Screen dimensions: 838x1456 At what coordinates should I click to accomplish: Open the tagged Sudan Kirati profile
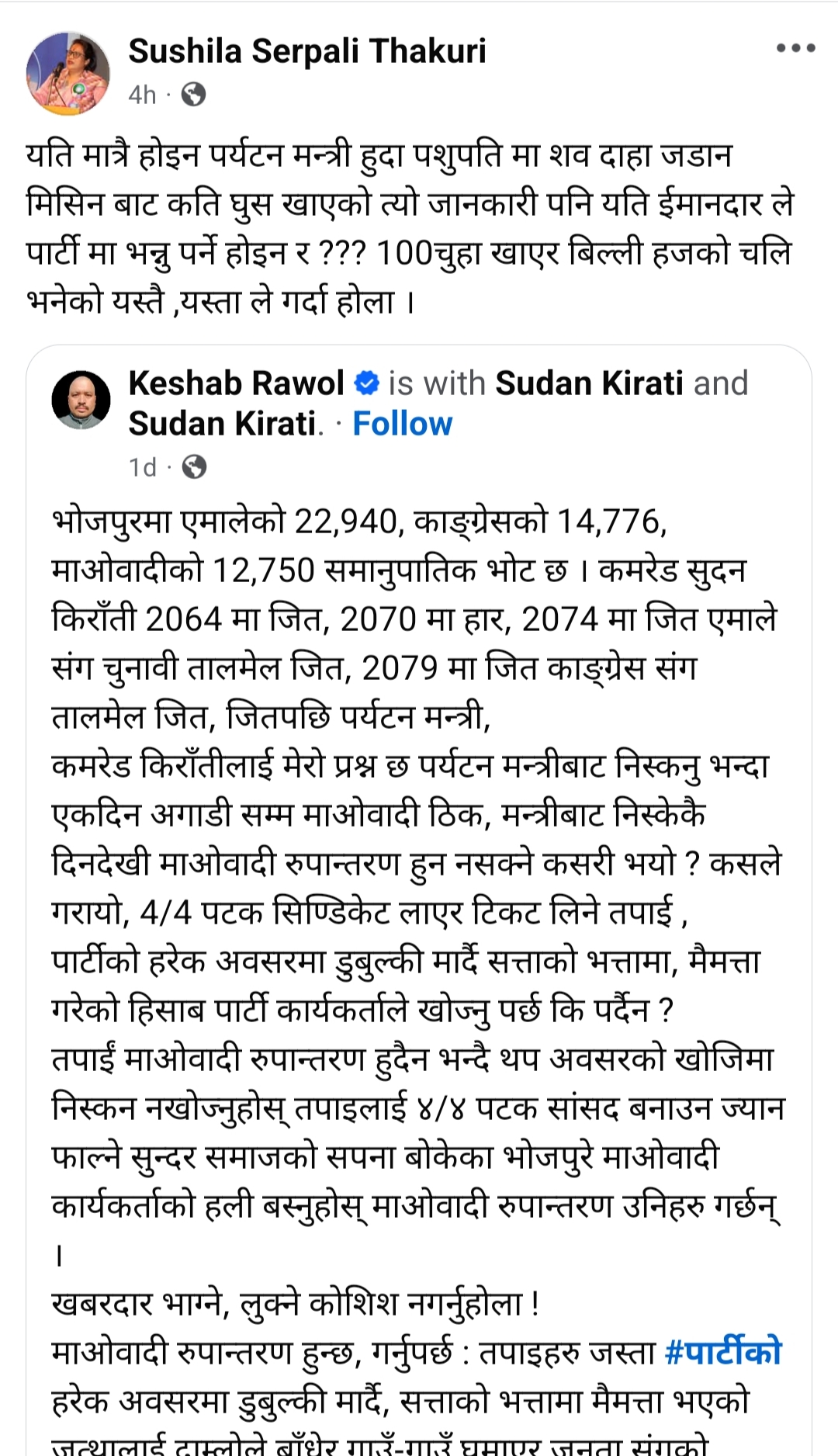tap(589, 383)
